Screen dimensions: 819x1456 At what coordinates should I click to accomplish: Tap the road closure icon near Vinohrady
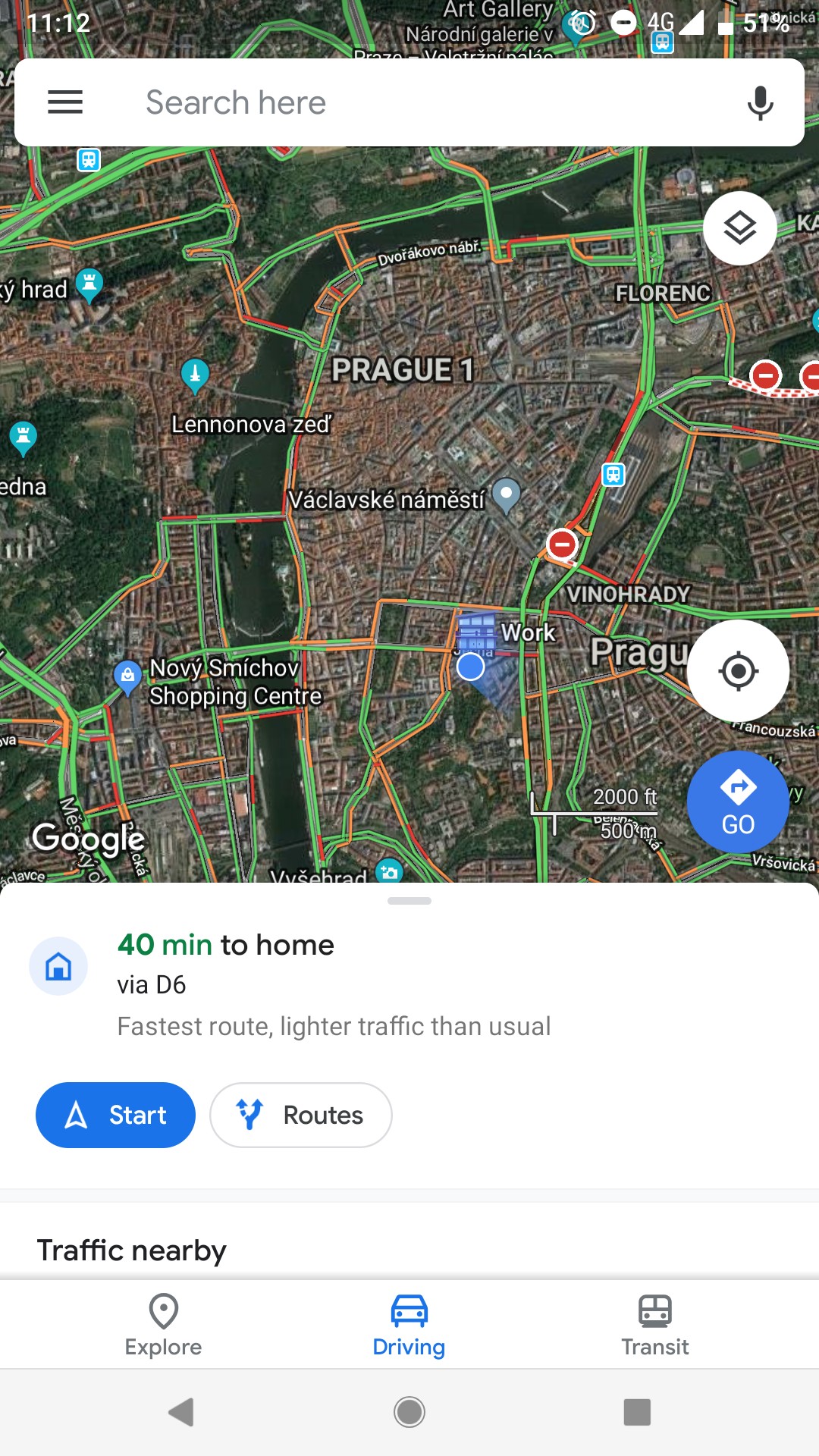(562, 544)
